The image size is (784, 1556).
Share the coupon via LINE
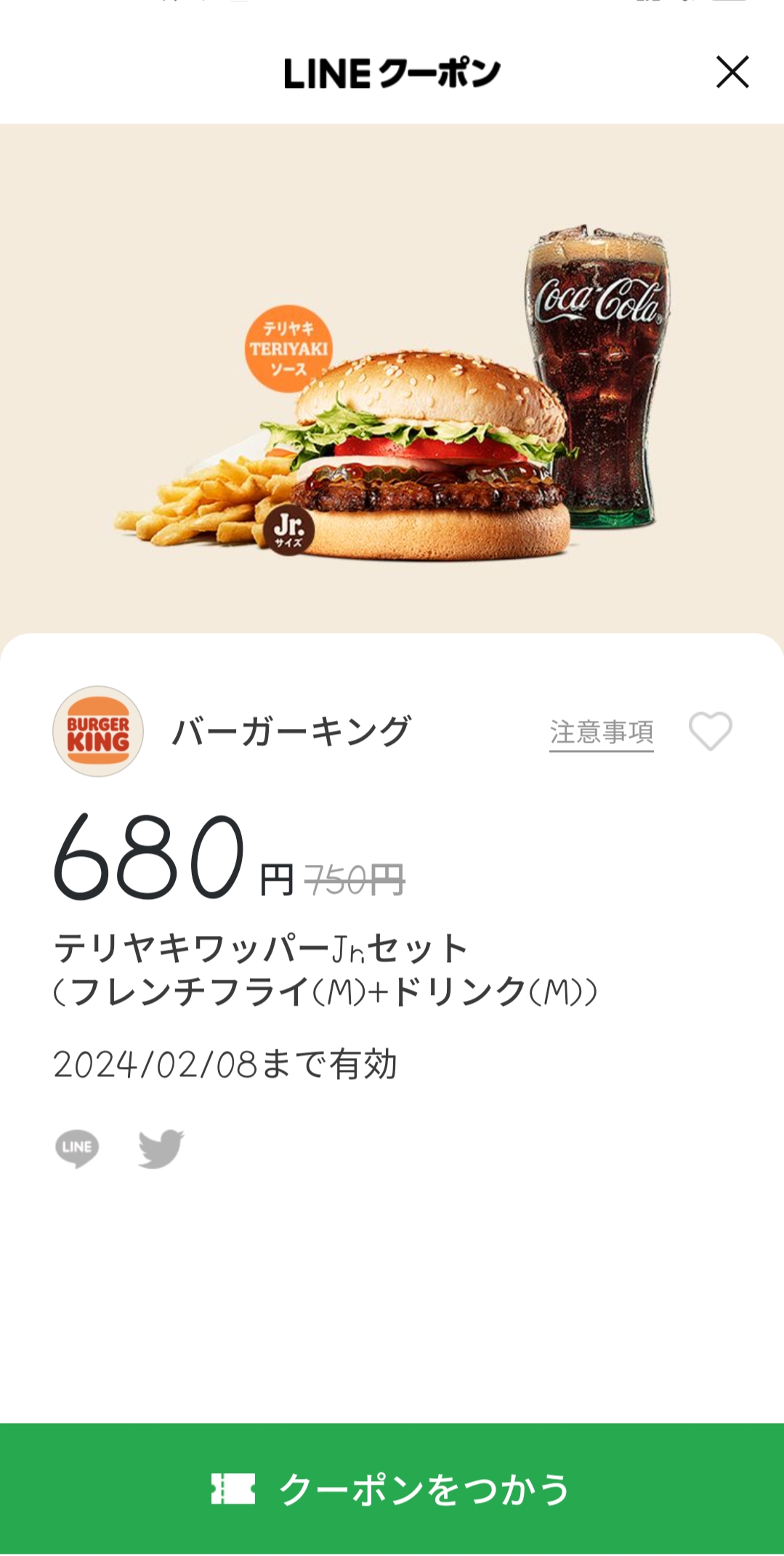[77, 1148]
